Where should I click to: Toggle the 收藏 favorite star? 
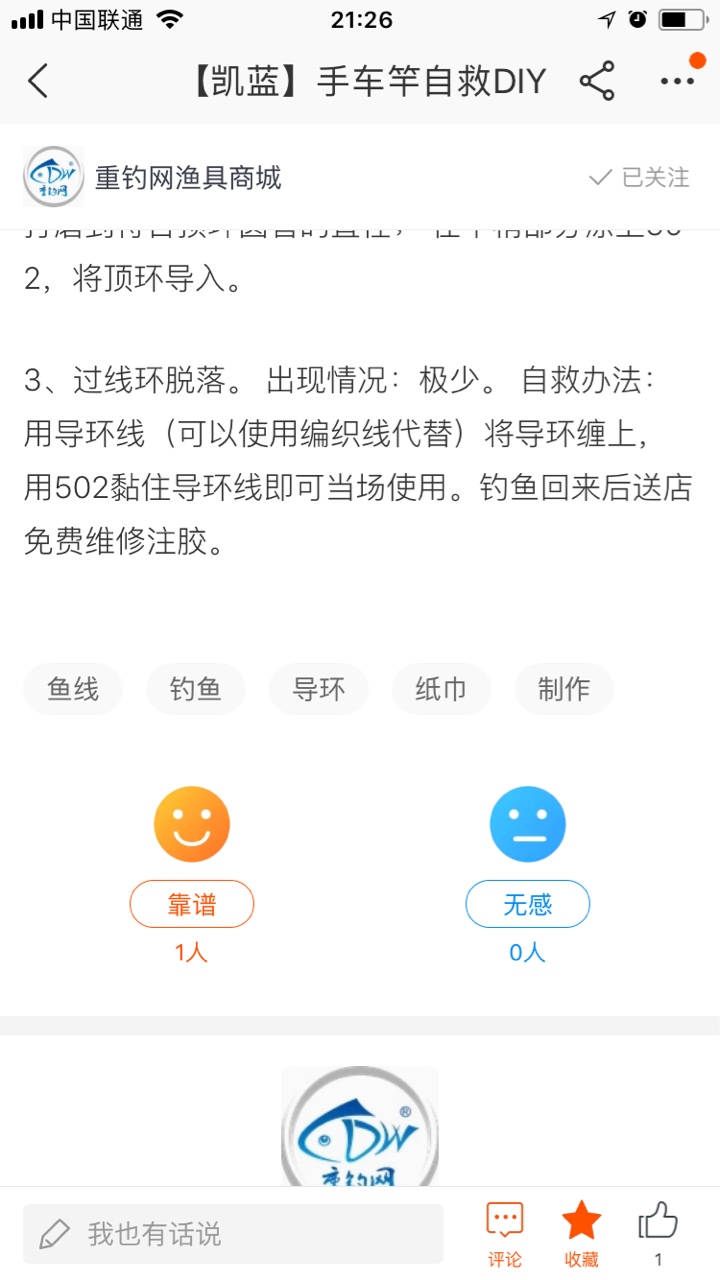coord(581,1233)
